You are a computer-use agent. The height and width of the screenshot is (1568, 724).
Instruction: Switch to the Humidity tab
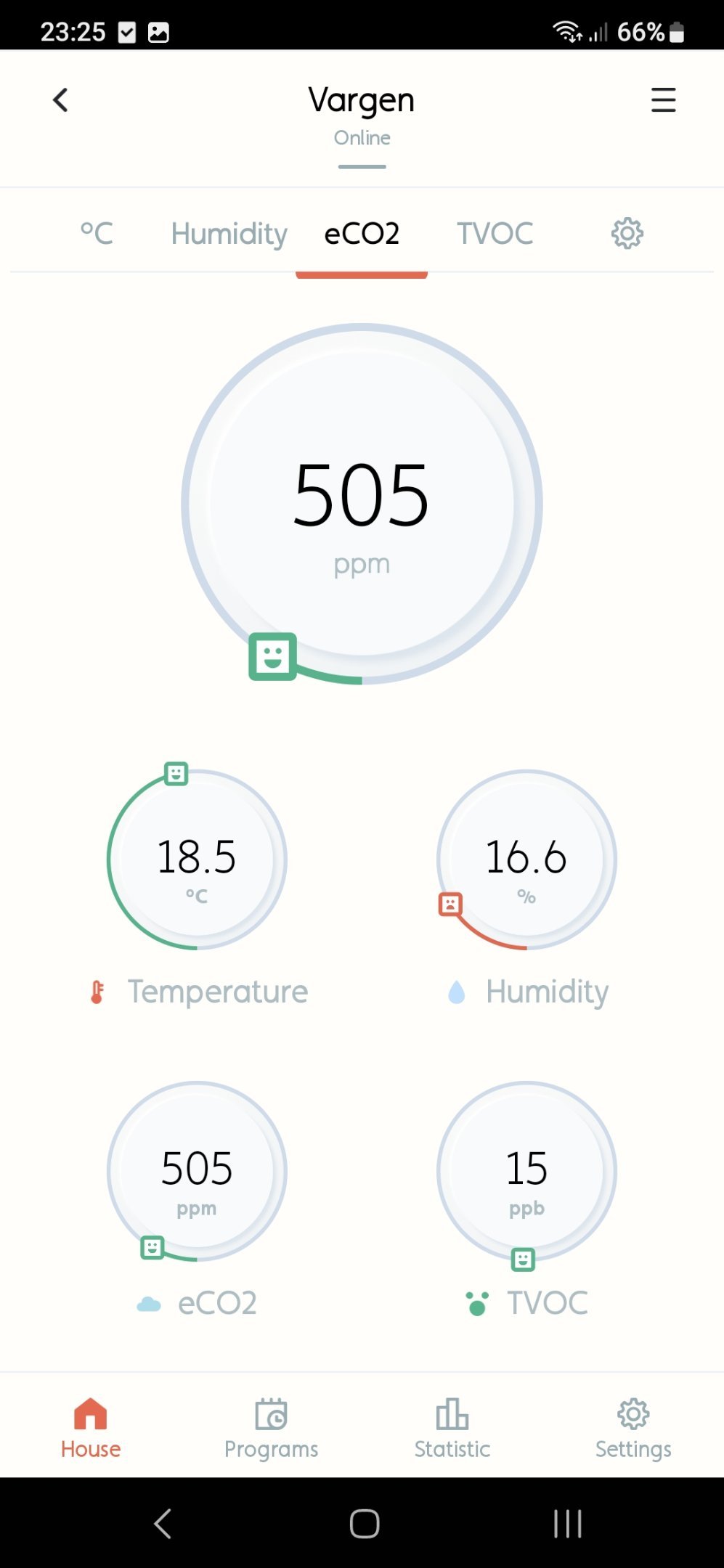[x=229, y=234]
